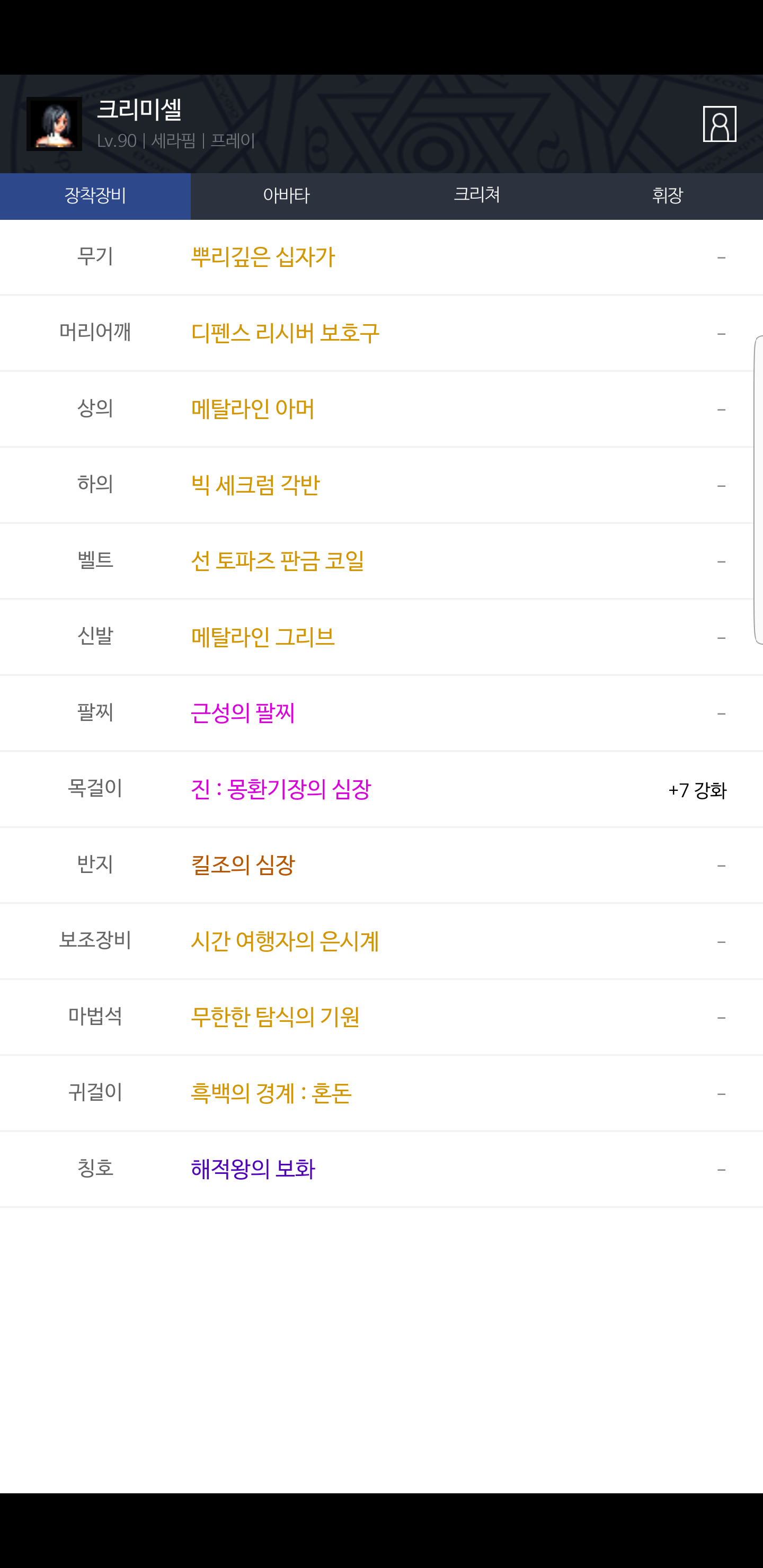
Task: Switch to the 아바타 tab
Action: 286,196
